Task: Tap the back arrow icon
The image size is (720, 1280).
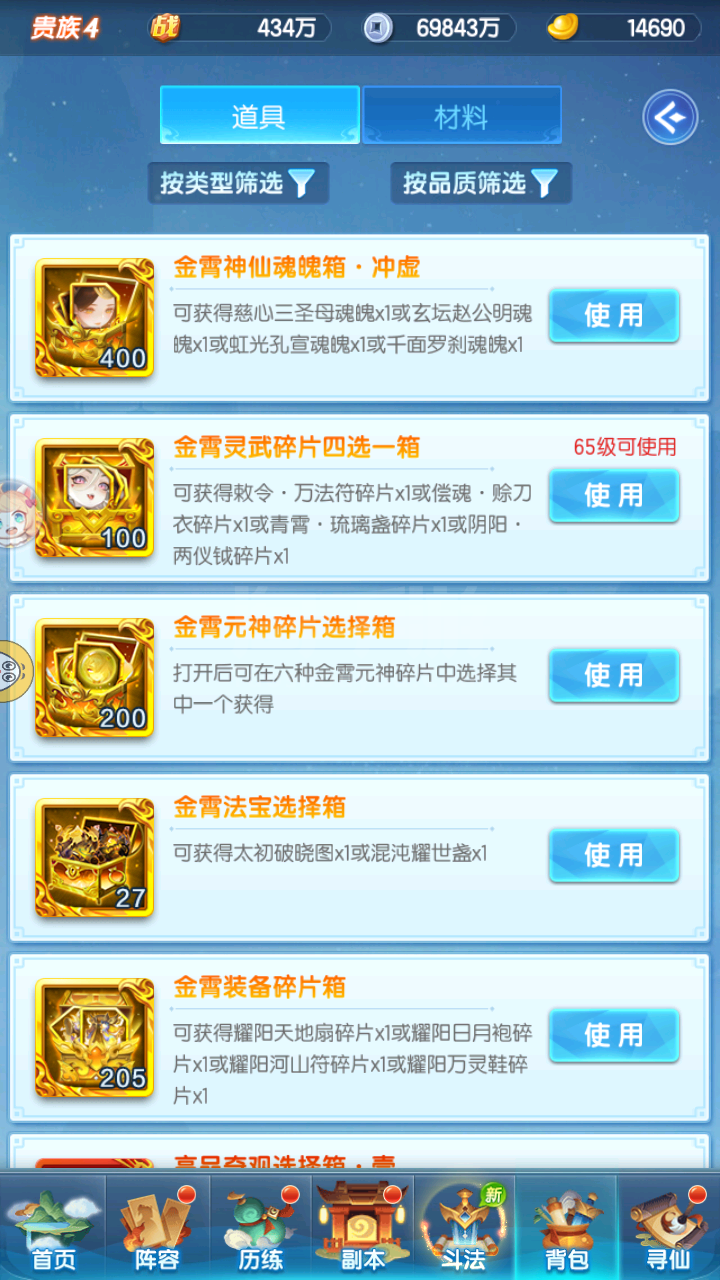Action: coord(669,118)
